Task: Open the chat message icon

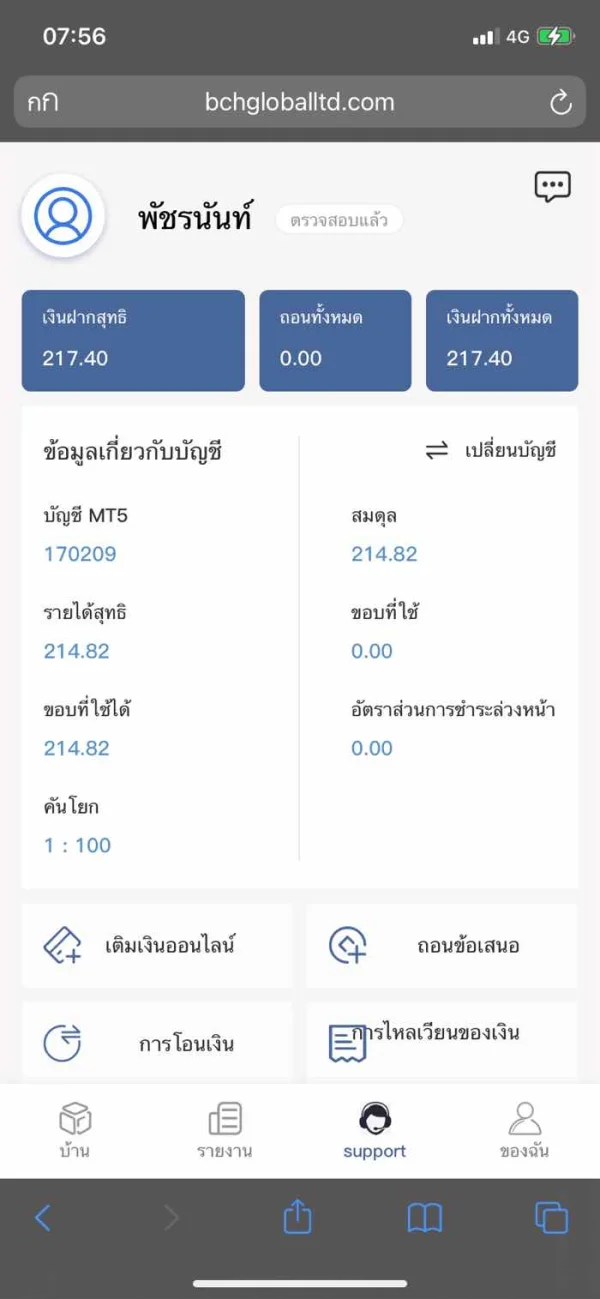Action: click(x=552, y=186)
